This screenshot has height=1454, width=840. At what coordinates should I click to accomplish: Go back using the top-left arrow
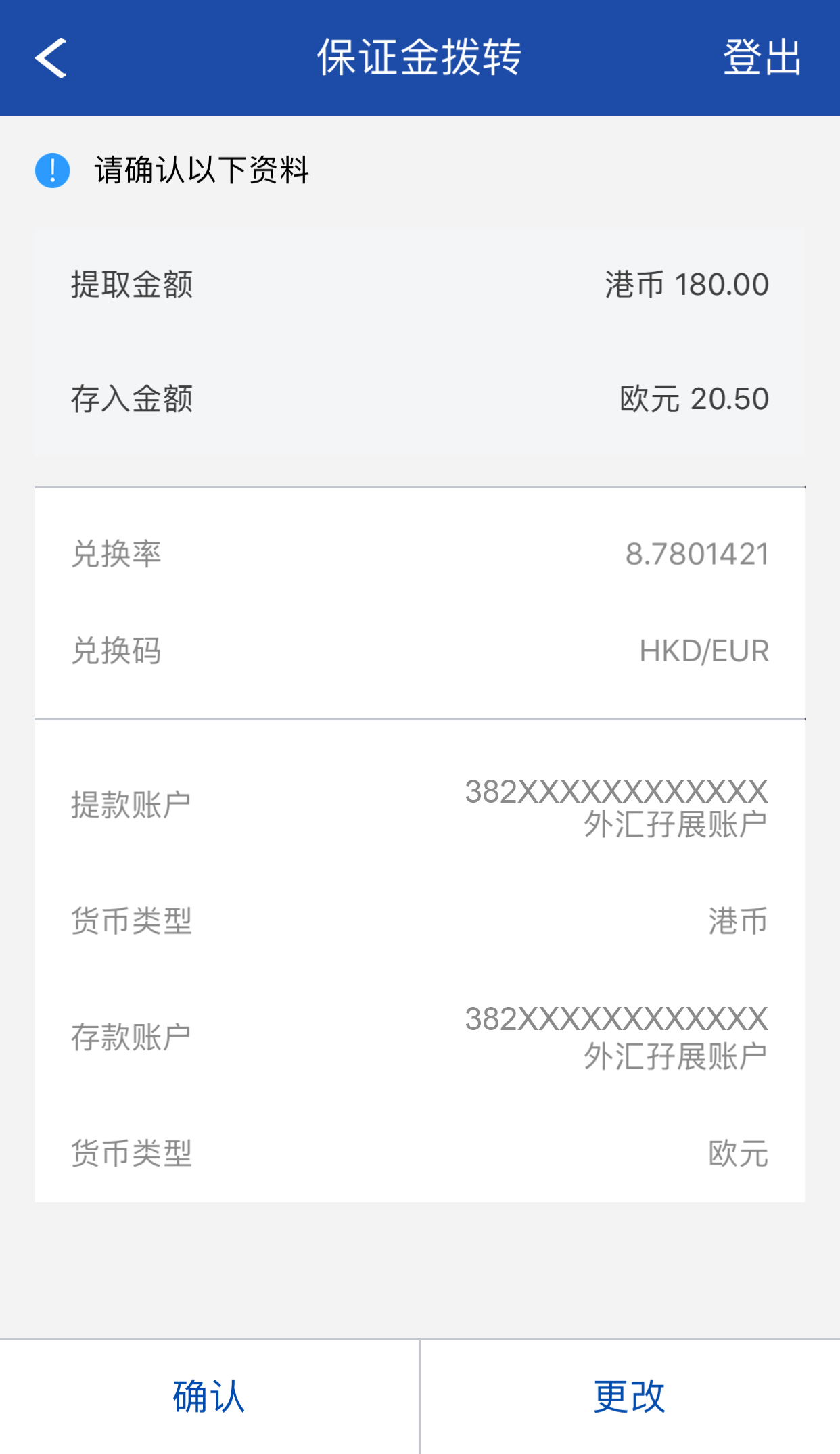51,58
